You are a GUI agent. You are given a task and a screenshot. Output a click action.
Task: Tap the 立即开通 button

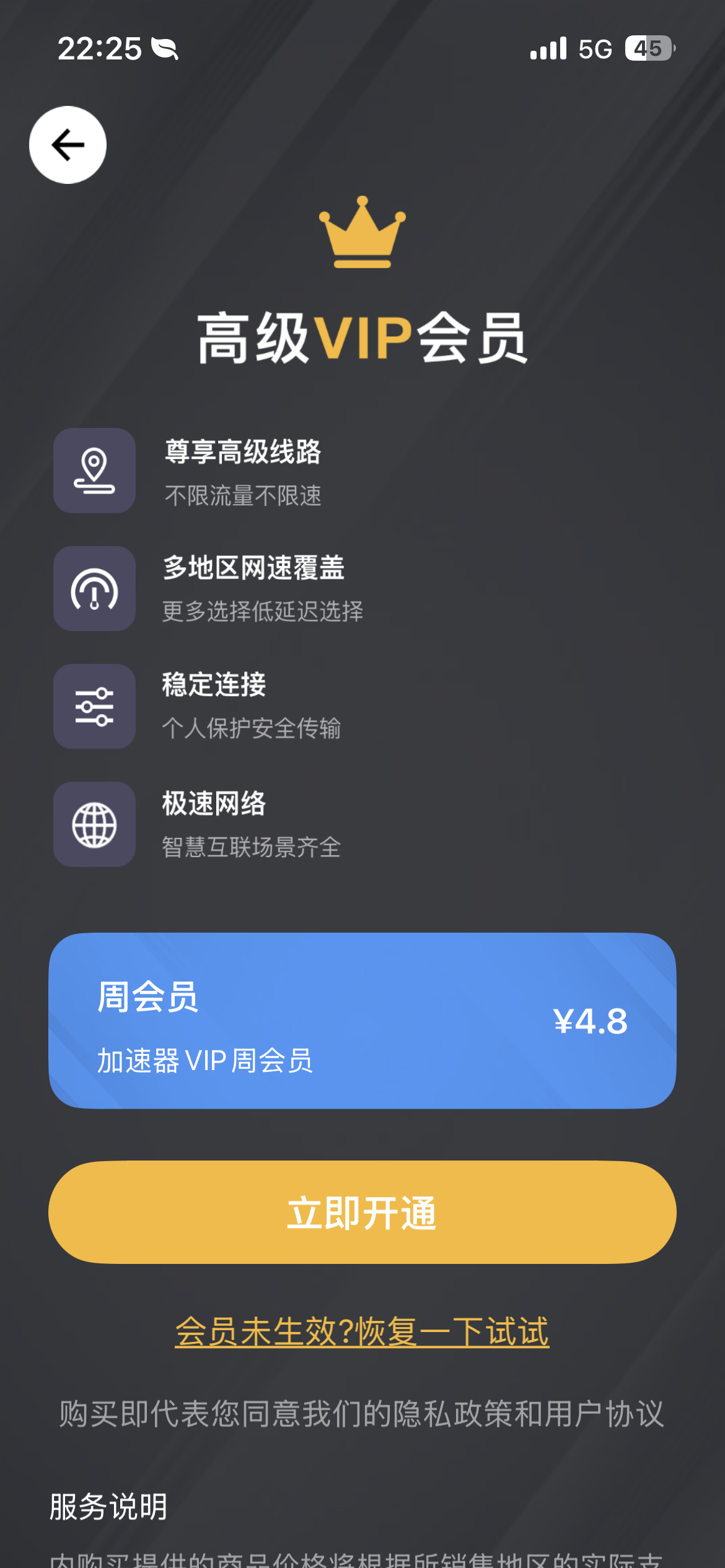click(x=362, y=1213)
